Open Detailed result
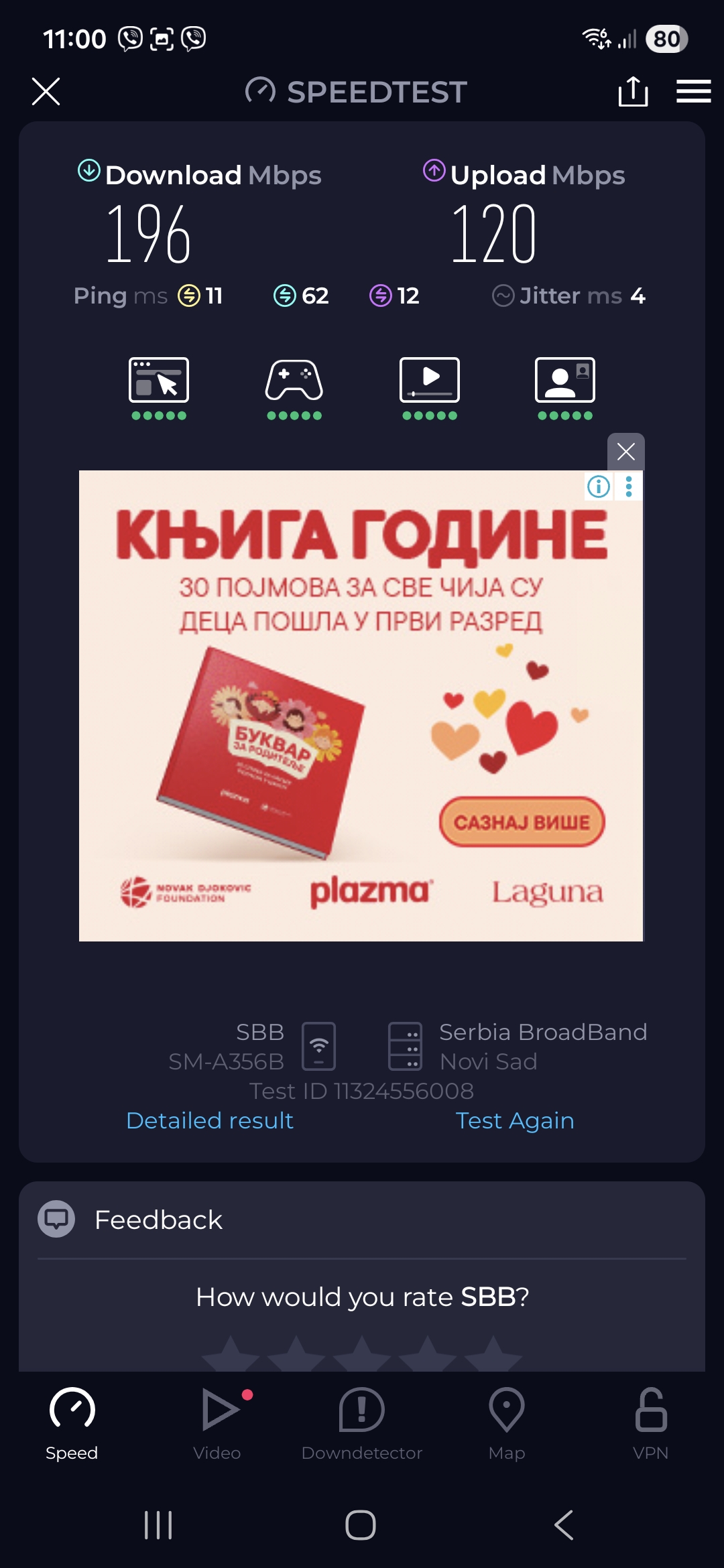Viewport: 724px width, 1568px height. 210,1120
